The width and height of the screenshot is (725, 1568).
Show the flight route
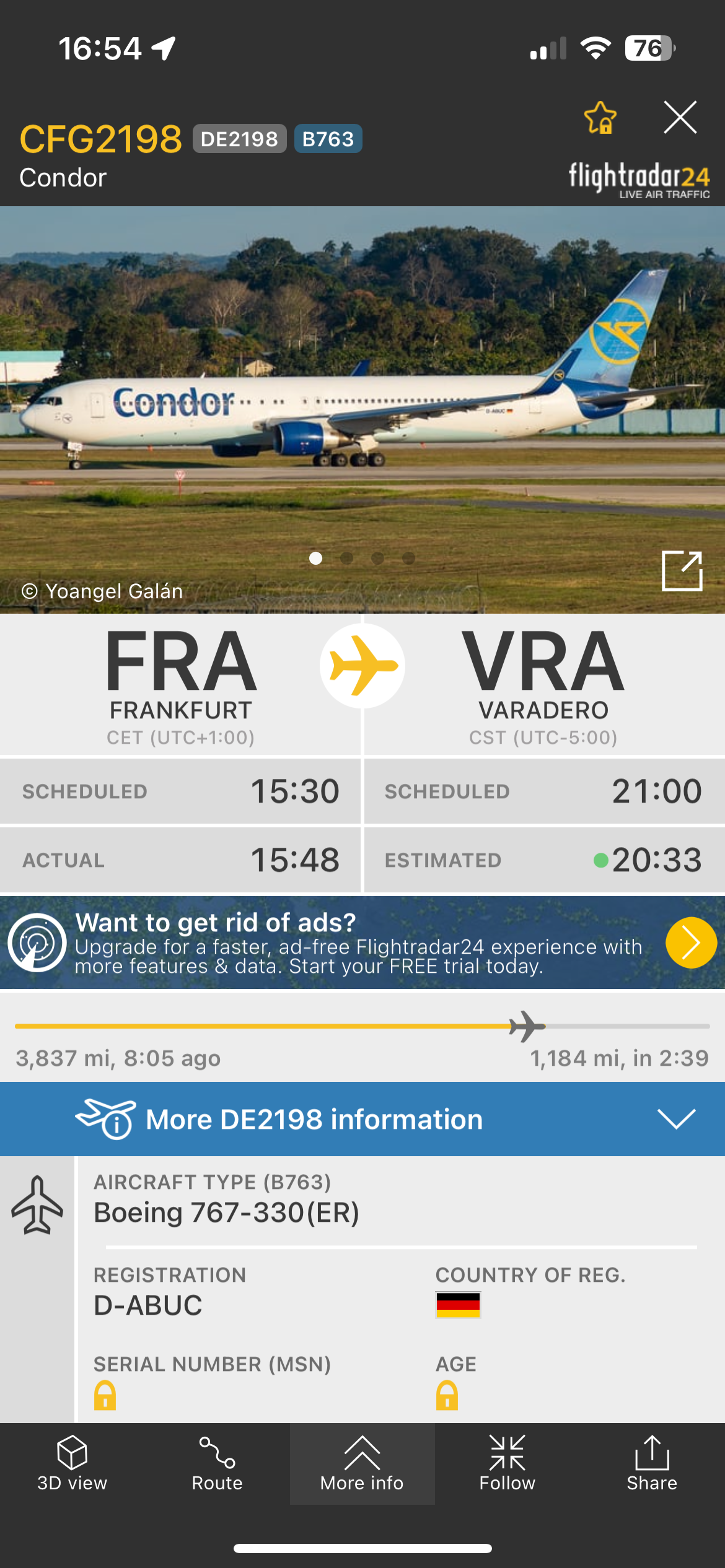[x=217, y=1463]
